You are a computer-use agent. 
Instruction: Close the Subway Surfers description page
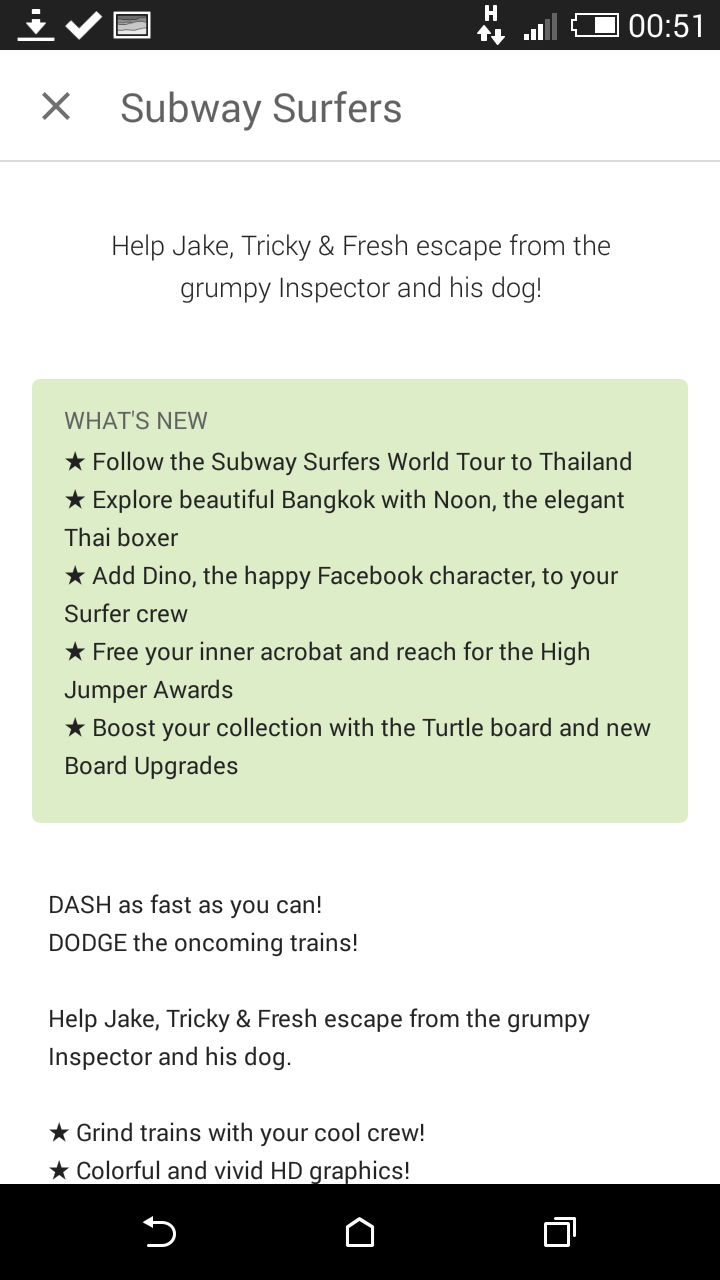(56, 106)
